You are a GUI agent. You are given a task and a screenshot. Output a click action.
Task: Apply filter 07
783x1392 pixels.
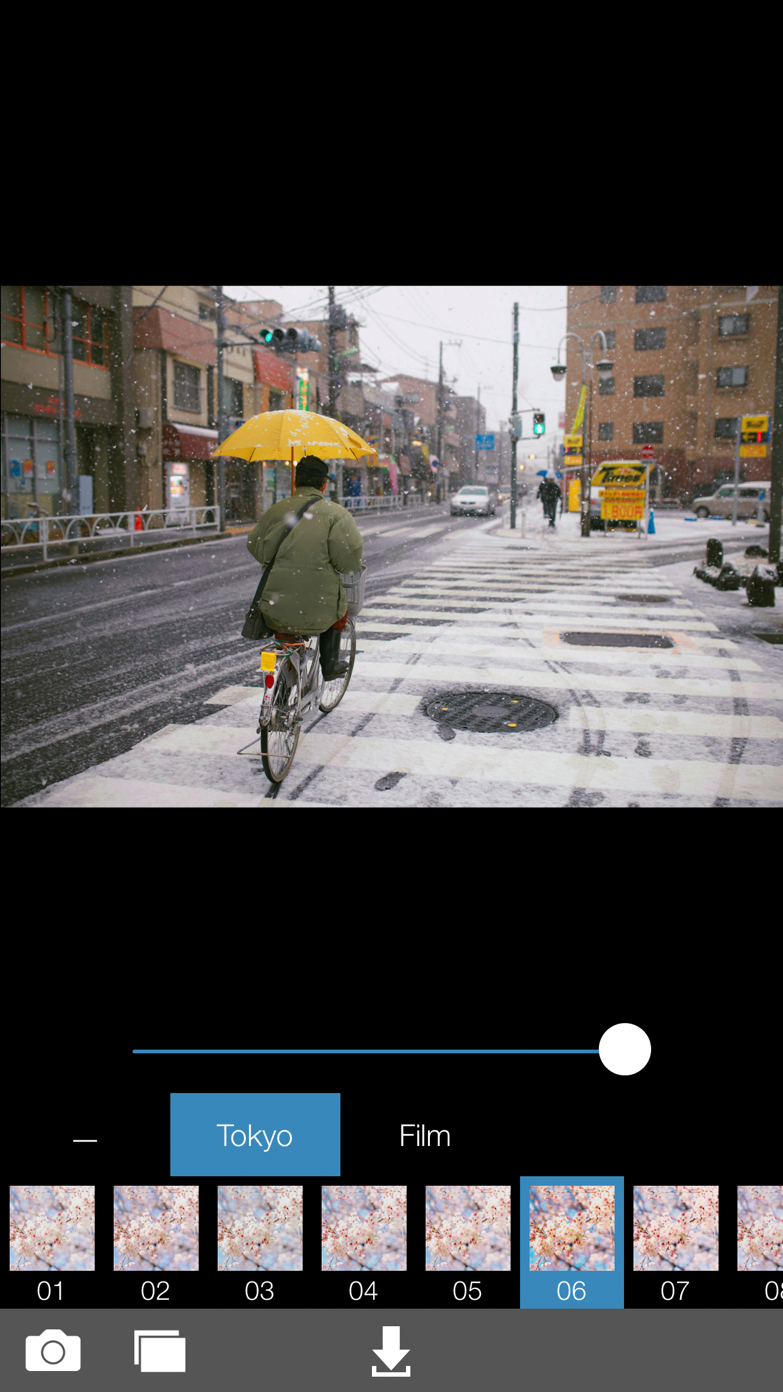676,1240
